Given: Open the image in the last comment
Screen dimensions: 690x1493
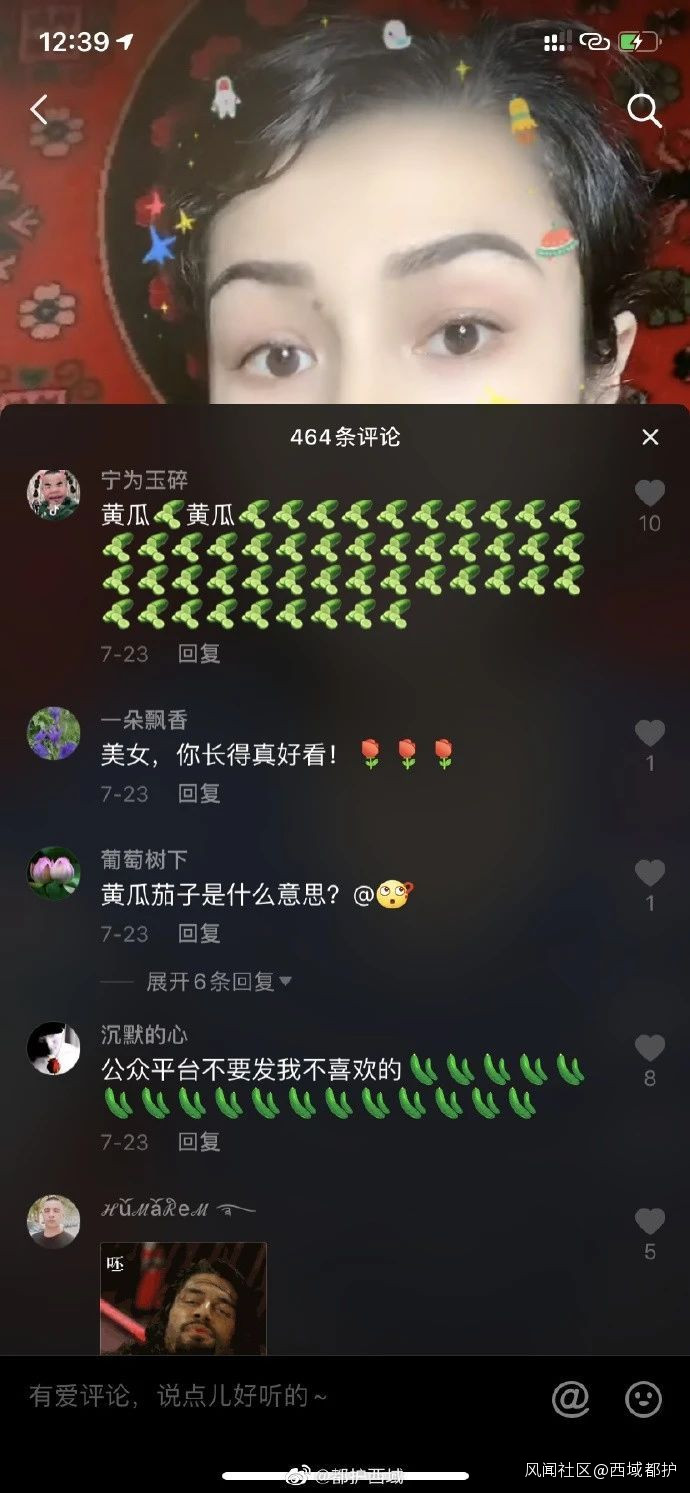Looking at the screenshot, I should click(183, 1298).
